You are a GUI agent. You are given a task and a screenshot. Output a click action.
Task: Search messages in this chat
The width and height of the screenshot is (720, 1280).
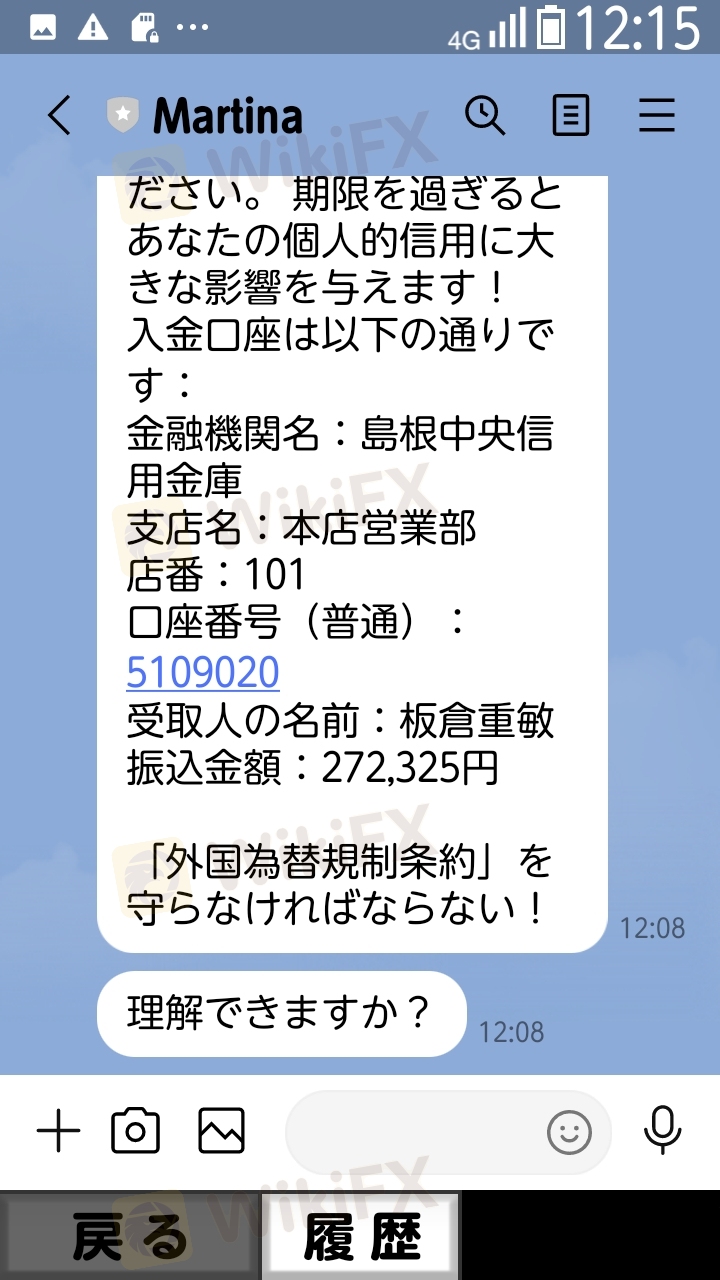tap(485, 116)
